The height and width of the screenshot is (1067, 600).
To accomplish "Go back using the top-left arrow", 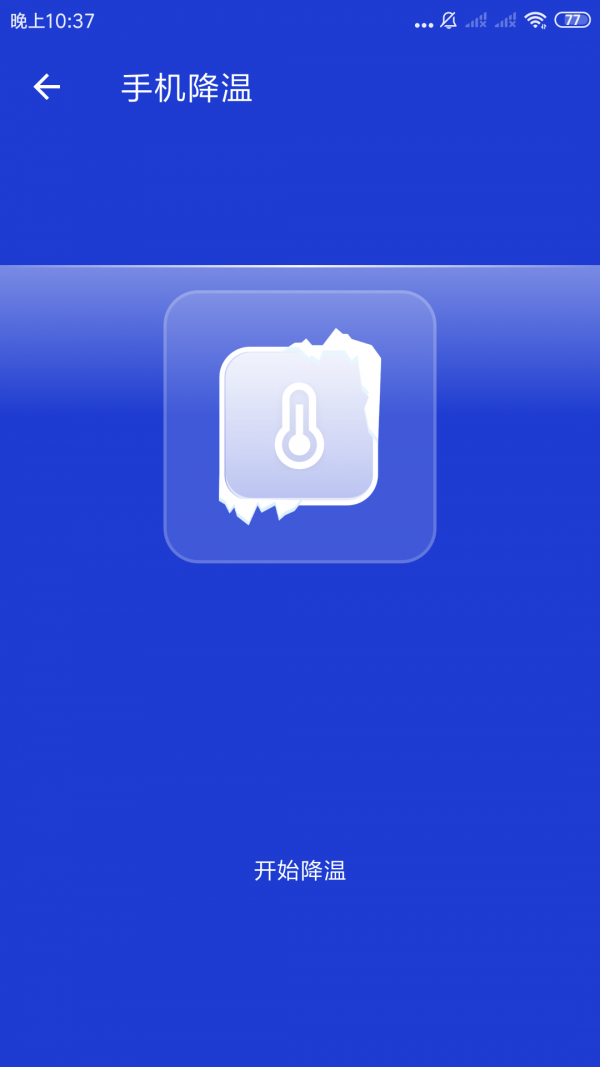I will [47, 88].
